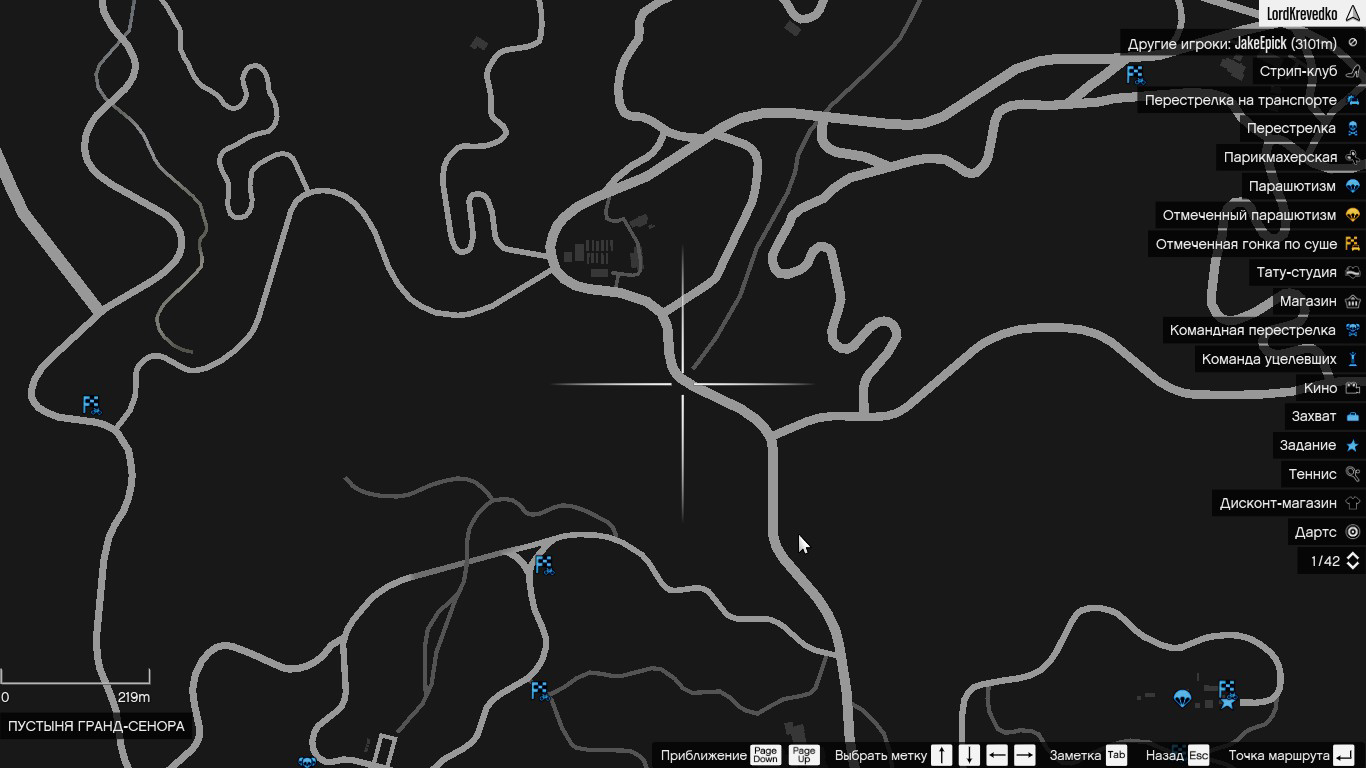1366x768 pixels.
Task: Go back using the Назад Esc key
Action: point(1198,755)
